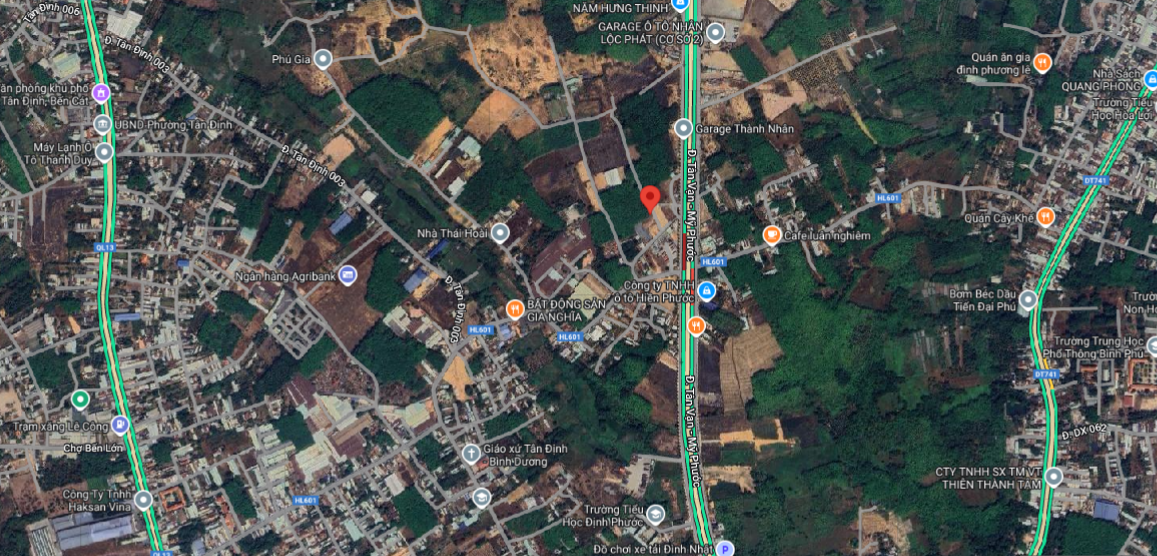Open Phú Gia place marker

(322, 59)
